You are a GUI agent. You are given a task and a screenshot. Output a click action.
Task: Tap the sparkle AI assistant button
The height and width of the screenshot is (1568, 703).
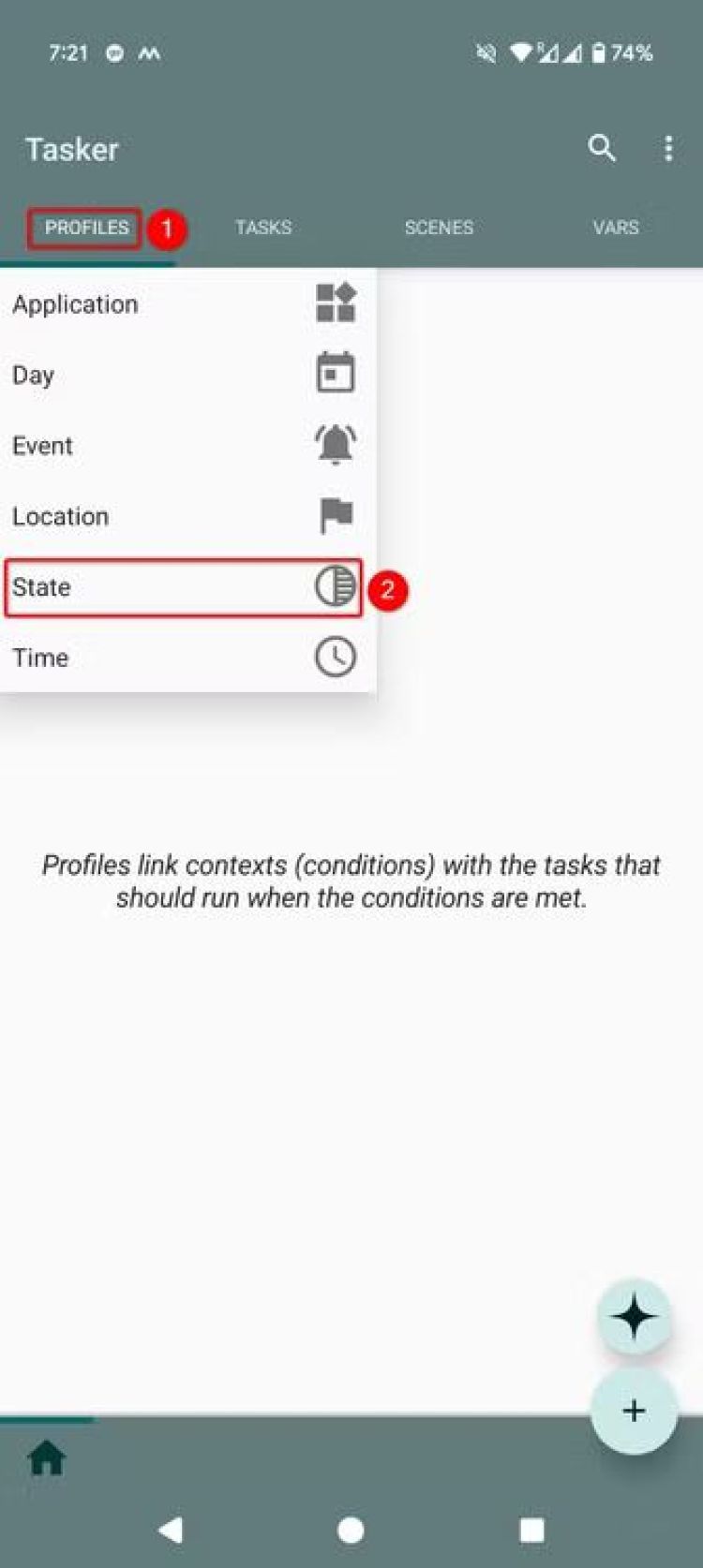point(635,1317)
